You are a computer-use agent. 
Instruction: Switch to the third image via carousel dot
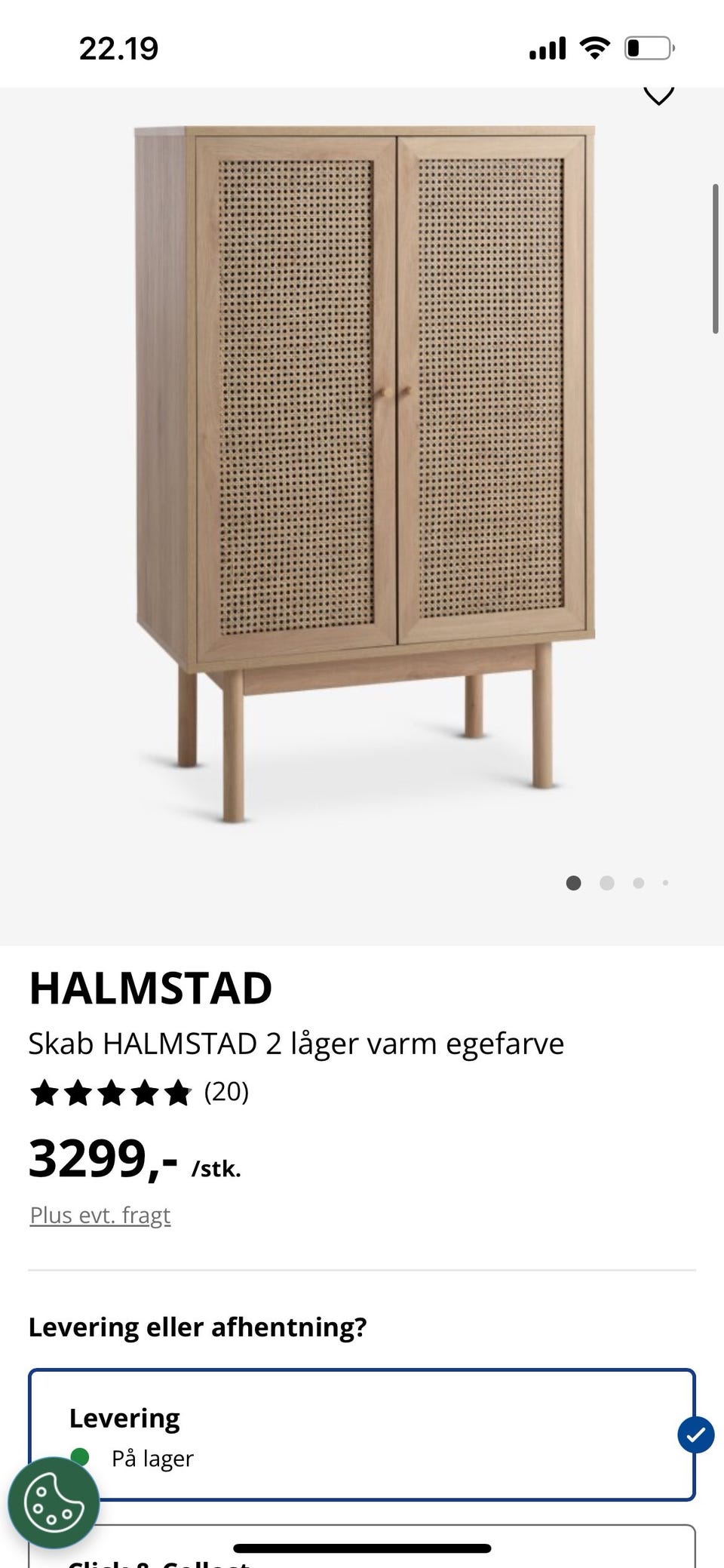click(638, 883)
